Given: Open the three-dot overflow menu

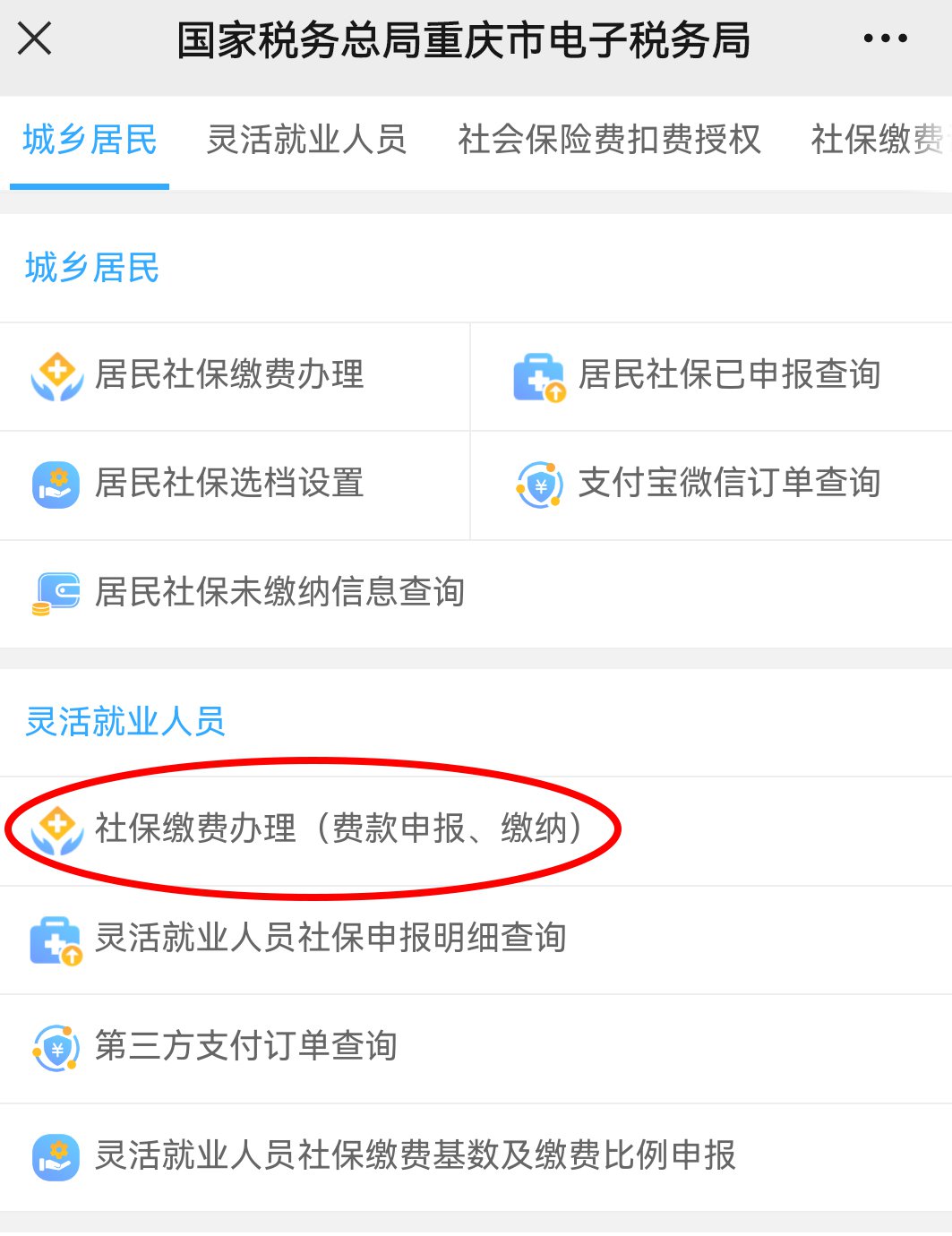Looking at the screenshot, I should tap(885, 39).
